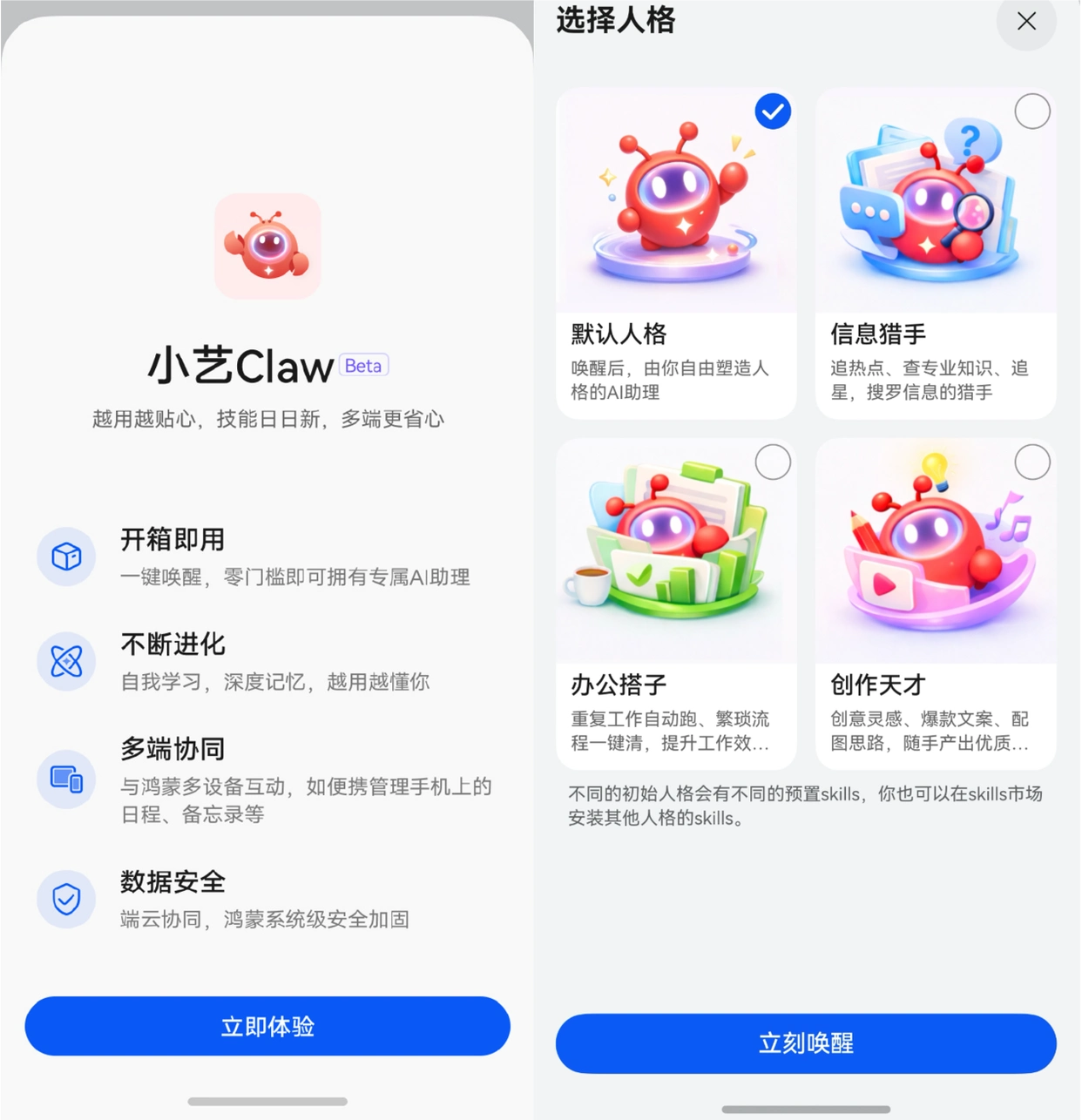The image size is (1082, 1120).
Task: Click the 多端协同 devices icon
Action: click(x=66, y=779)
